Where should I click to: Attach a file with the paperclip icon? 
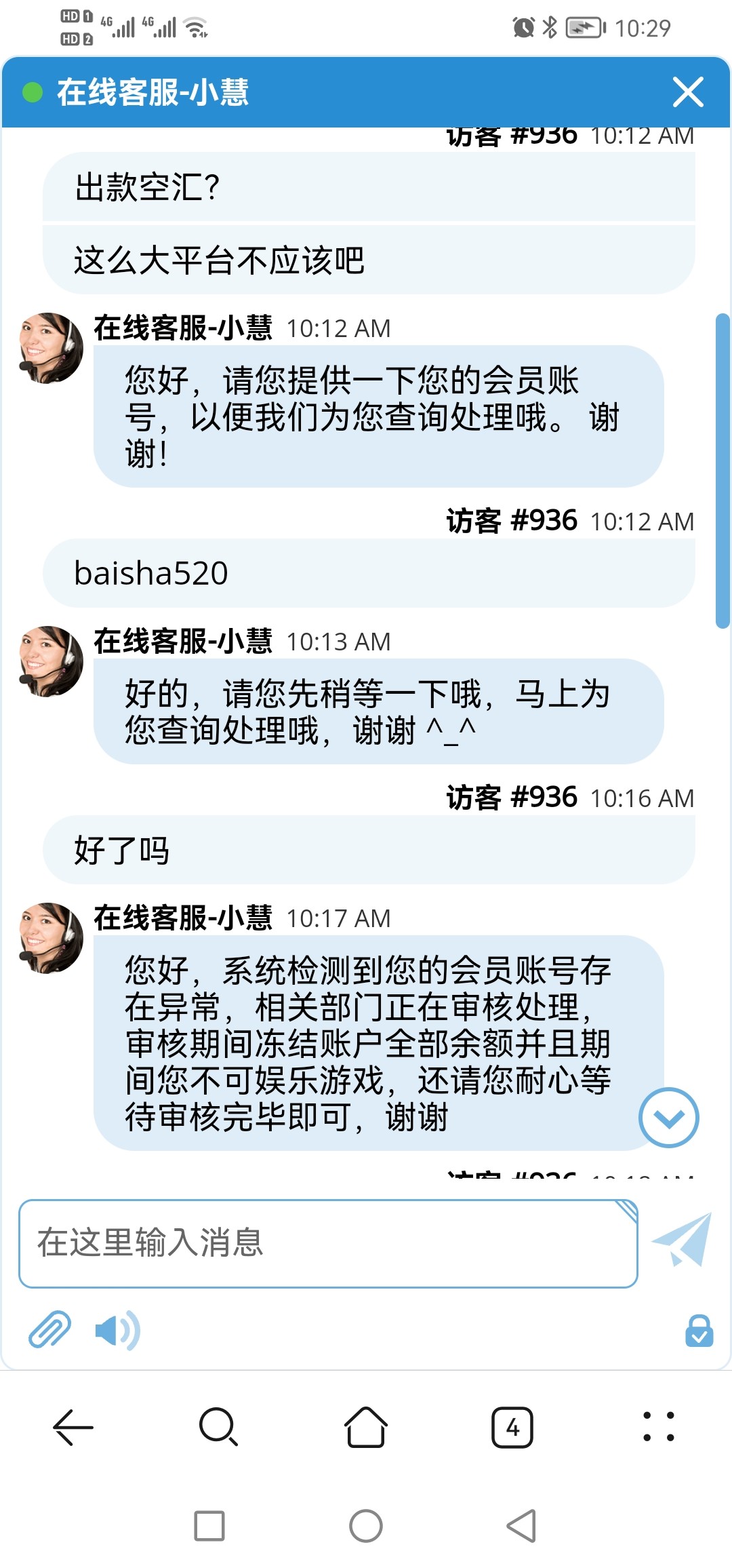click(49, 1331)
